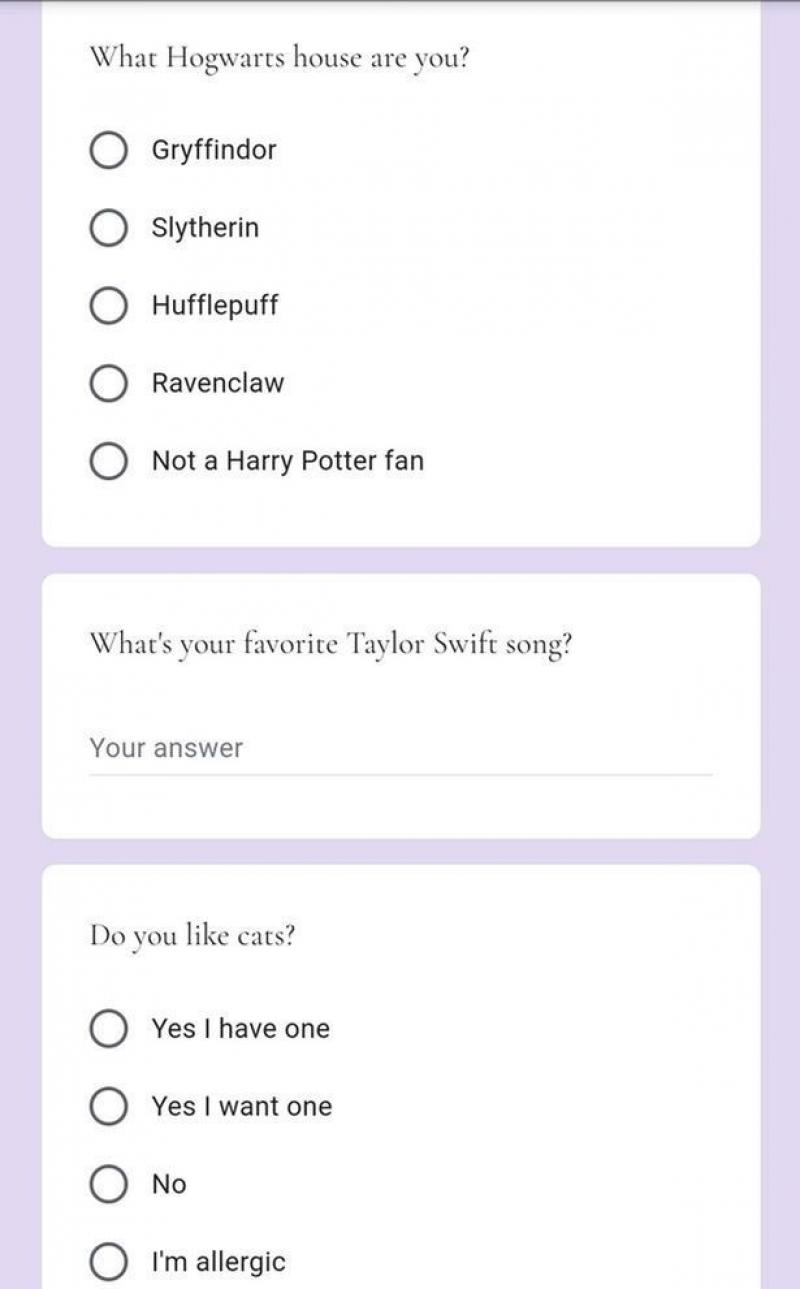This screenshot has width=800, height=1289.
Task: Choose Slytherin as your house
Action: pos(108,228)
